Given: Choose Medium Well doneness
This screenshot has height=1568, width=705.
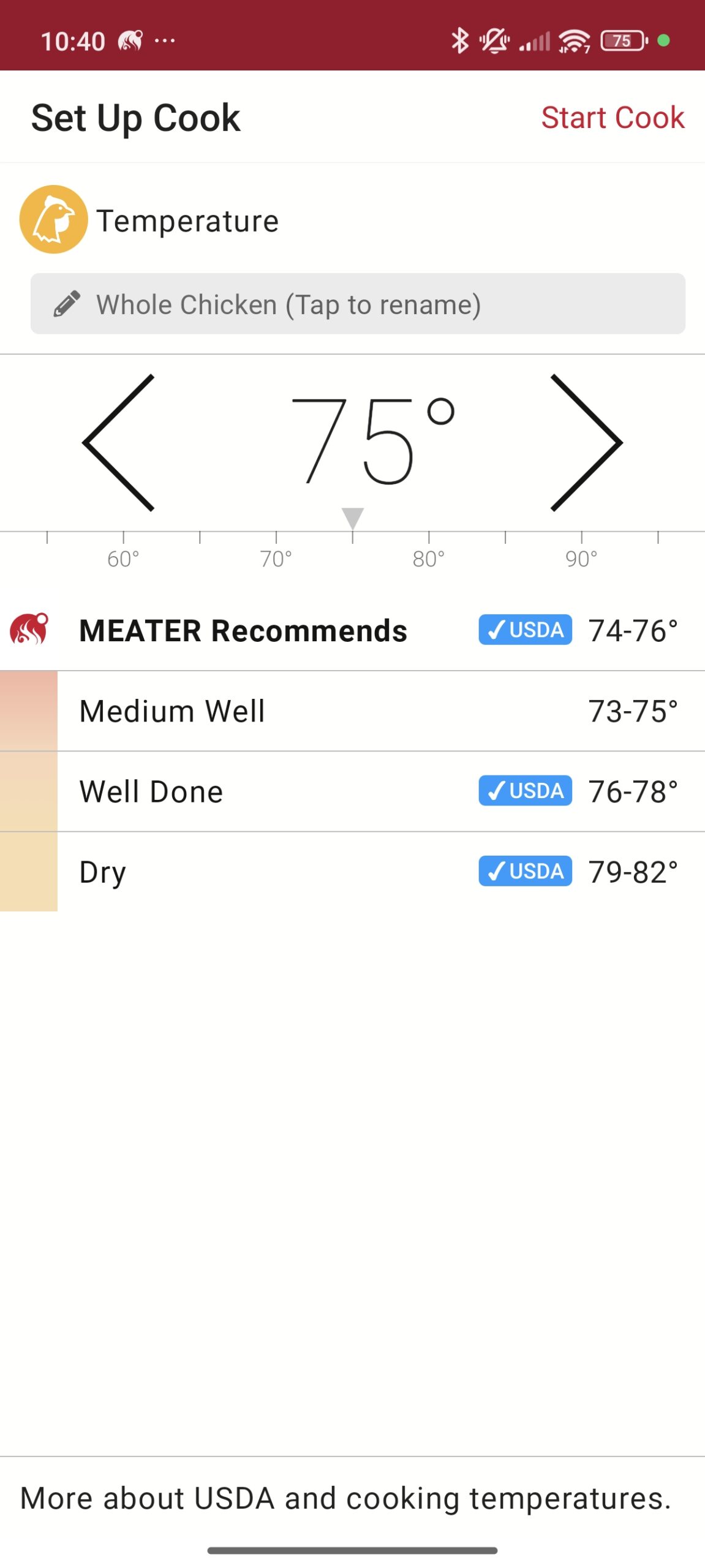Looking at the screenshot, I should 352,711.
